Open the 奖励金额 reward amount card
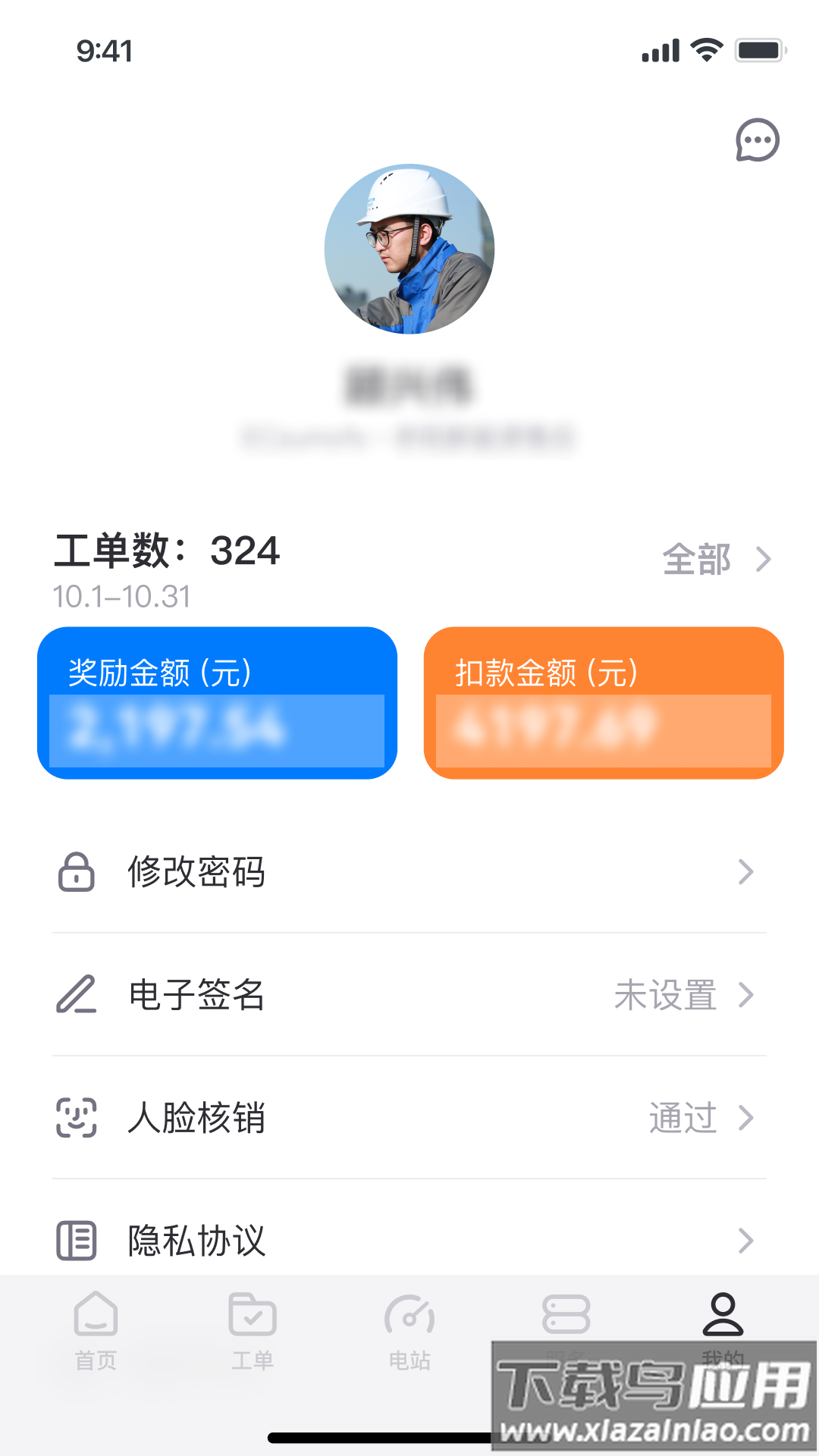This screenshot has height=1456, width=819. click(x=217, y=703)
